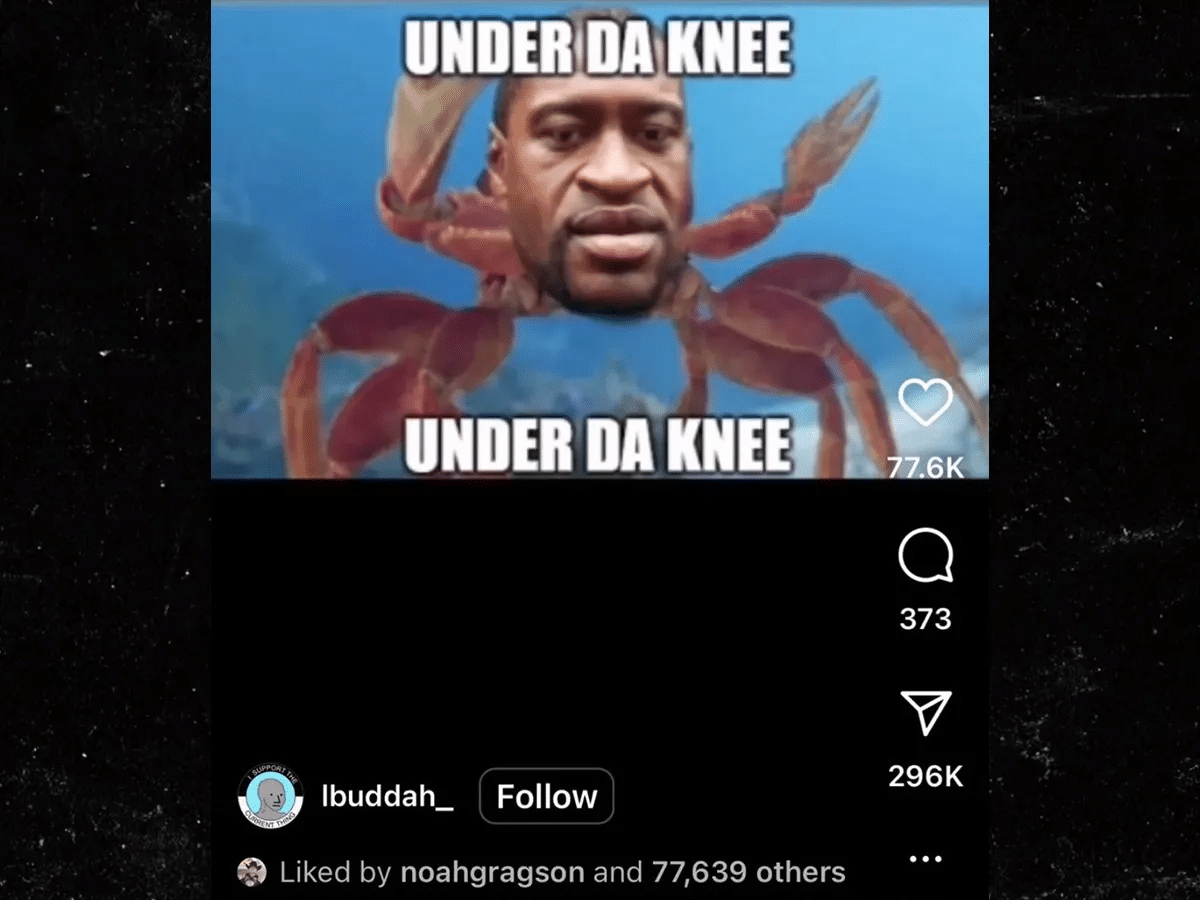The image size is (1200, 900).
Task: Tap the lbuddah_ profile avatar
Action: (x=270, y=796)
